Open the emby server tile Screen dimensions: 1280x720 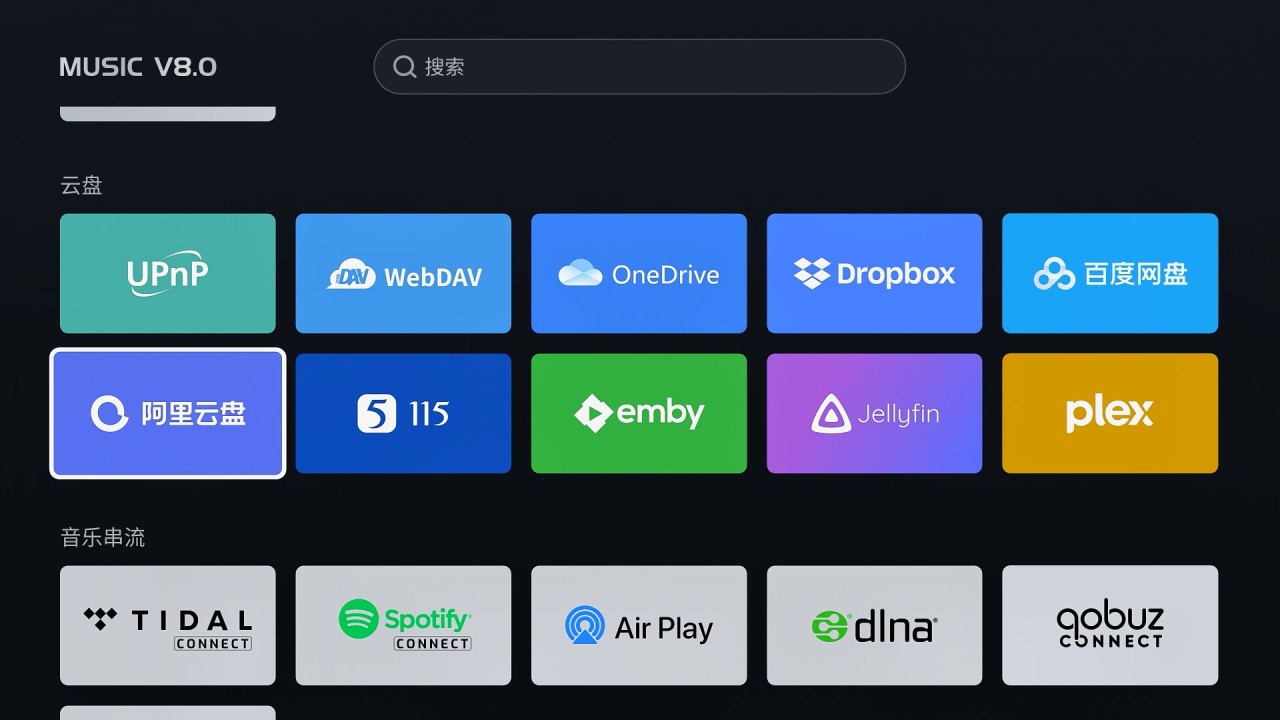point(638,413)
